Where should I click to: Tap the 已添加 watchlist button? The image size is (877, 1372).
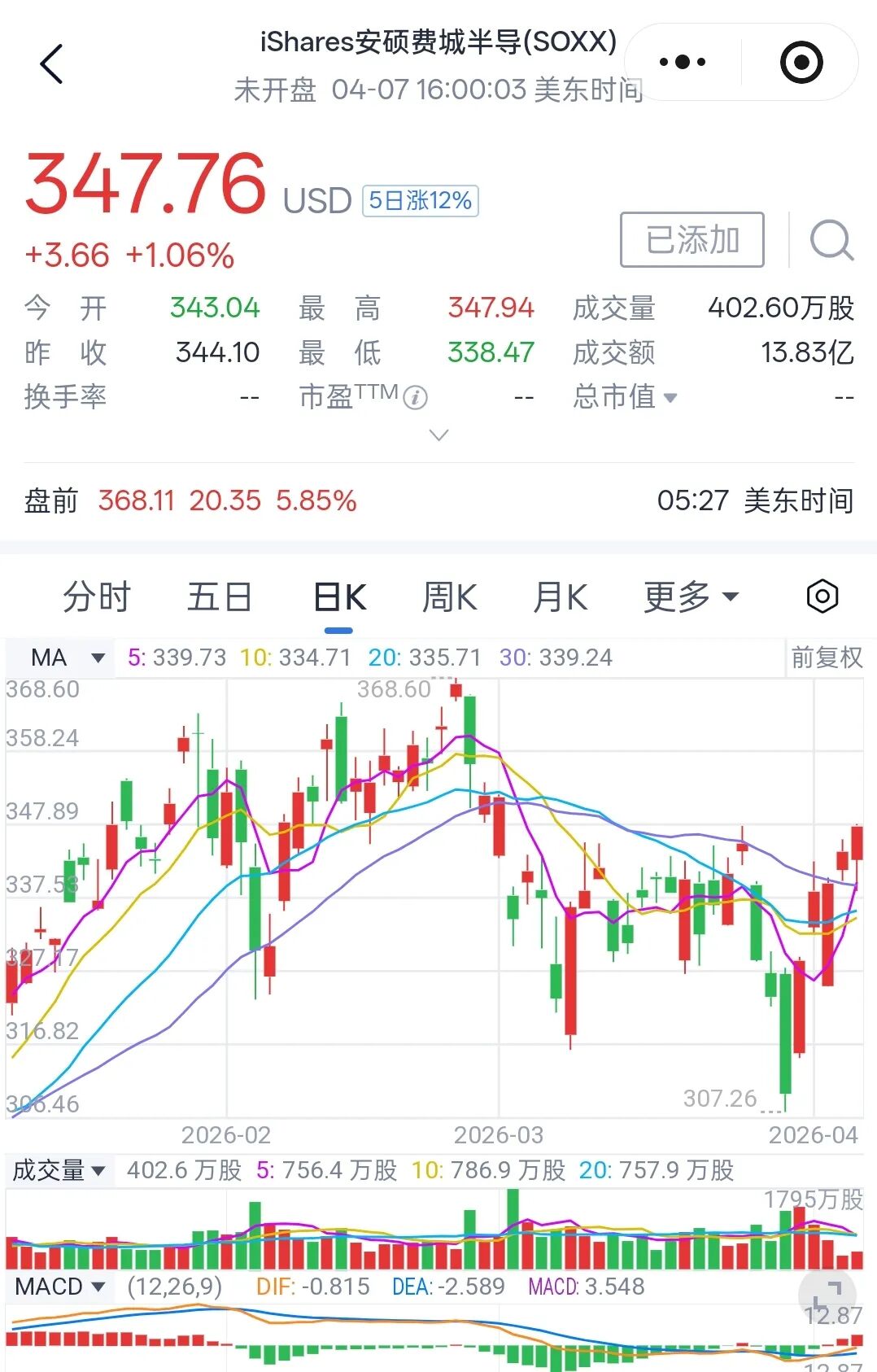click(692, 240)
